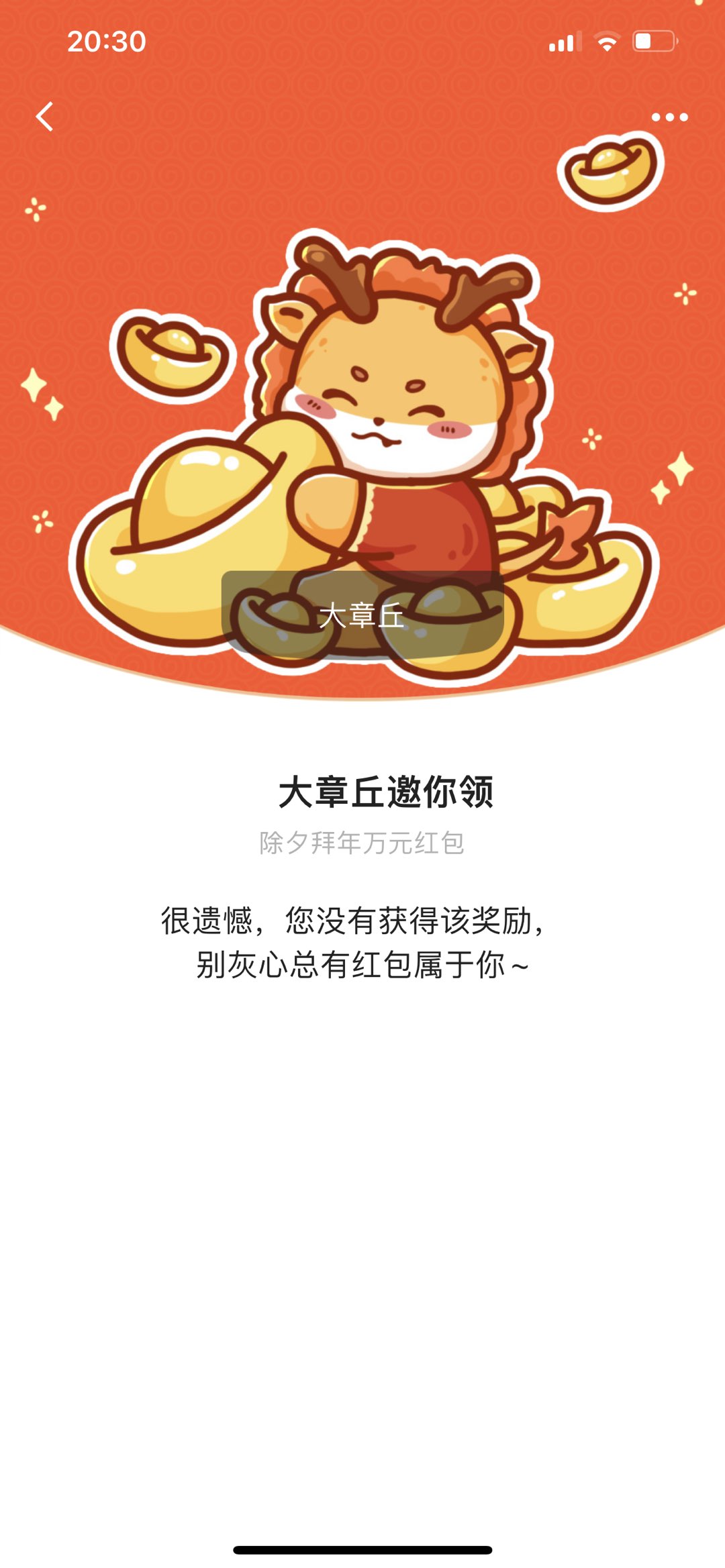The image size is (725, 1568).
Task: Open the three-dot overflow menu
Action: point(669,117)
